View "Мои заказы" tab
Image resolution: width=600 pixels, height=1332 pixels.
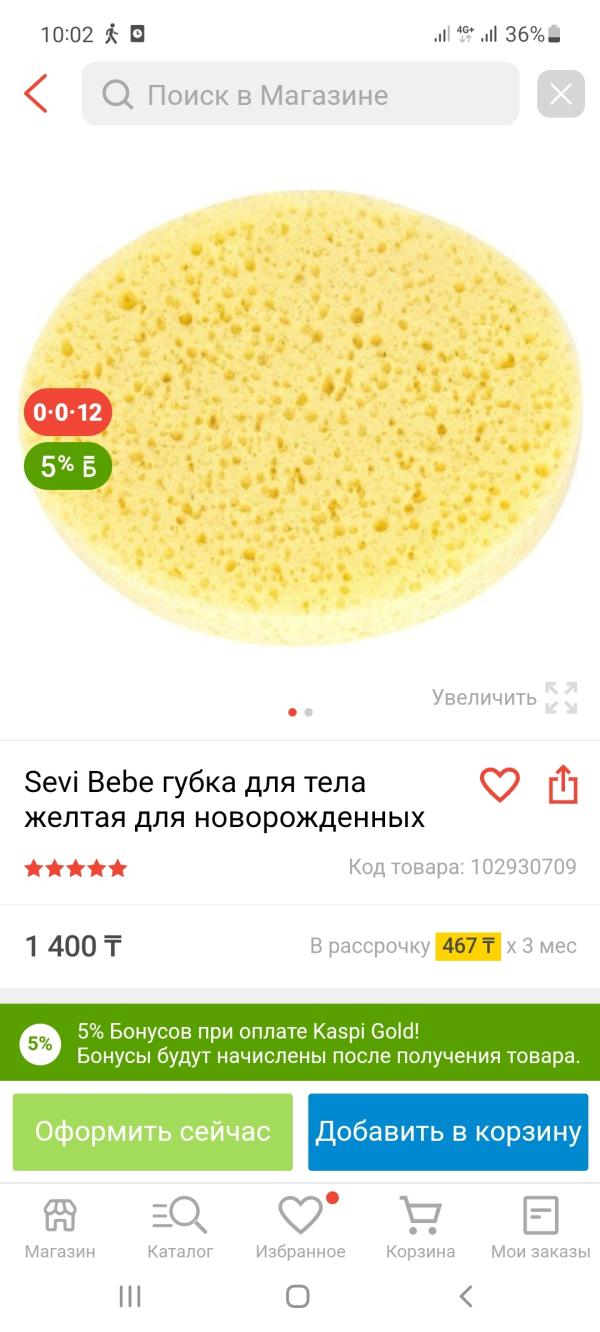[540, 1228]
